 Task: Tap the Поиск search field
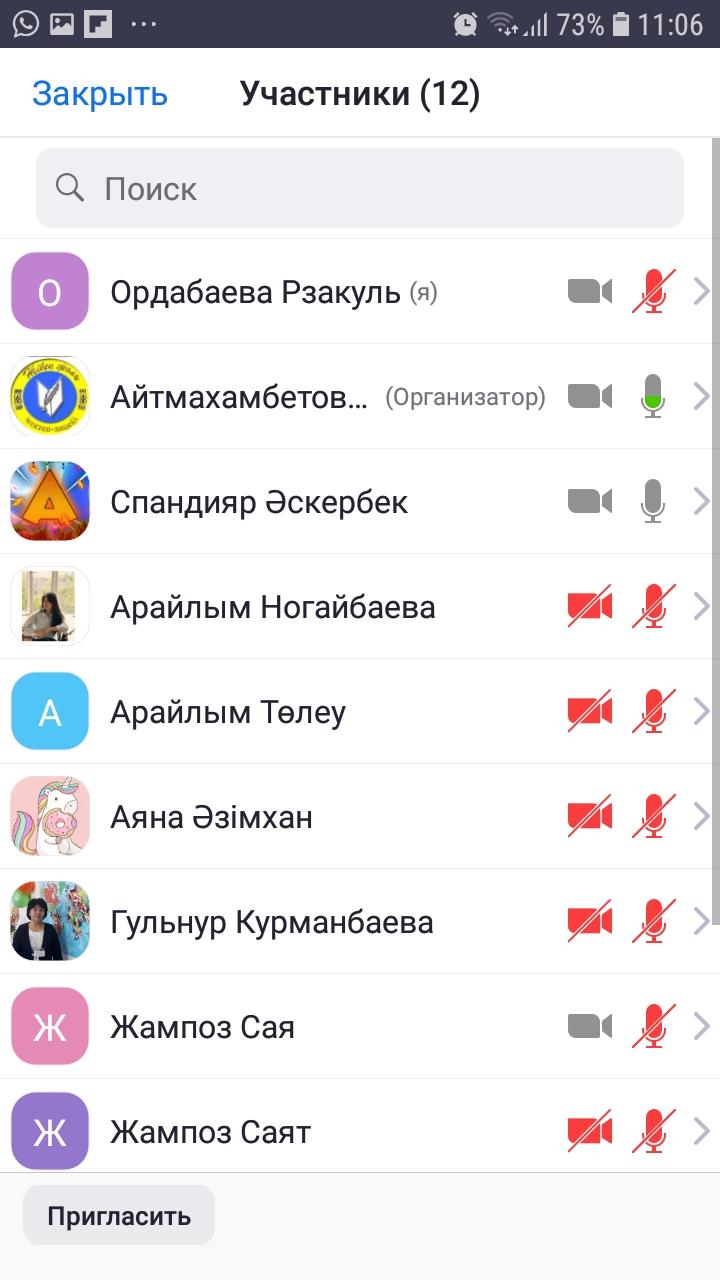[x=360, y=189]
